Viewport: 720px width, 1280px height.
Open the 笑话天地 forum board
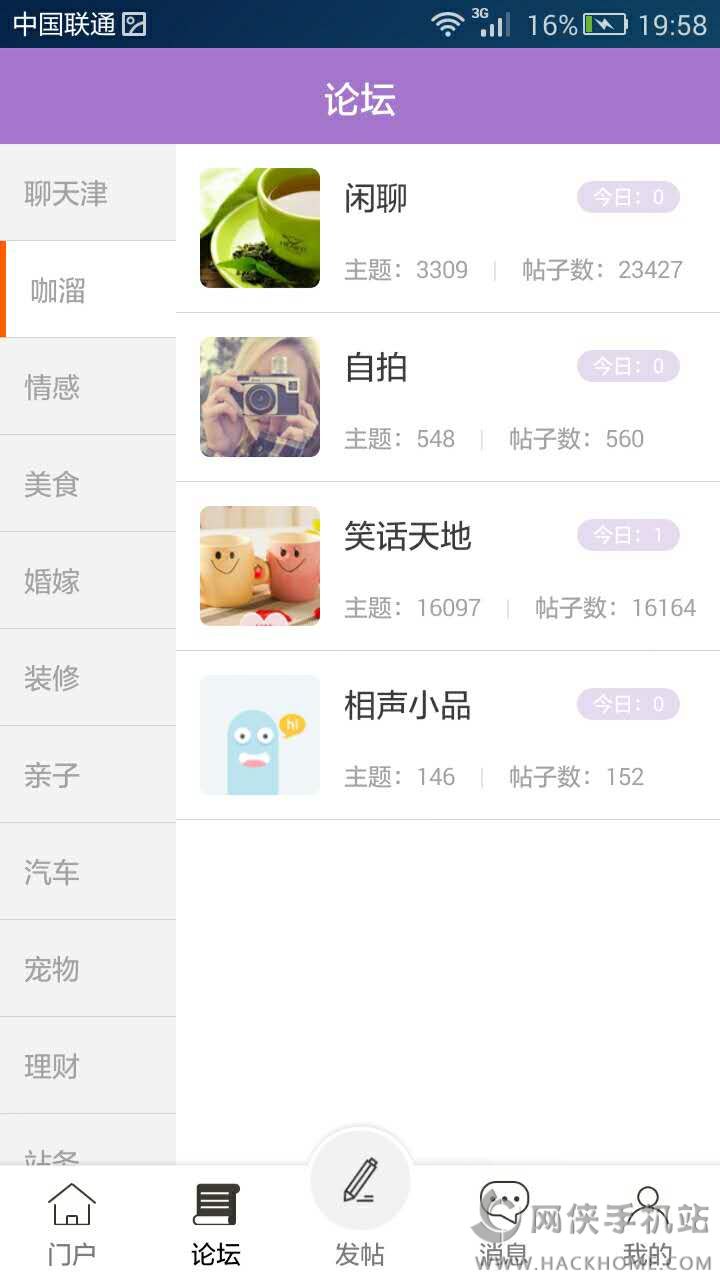click(x=448, y=567)
